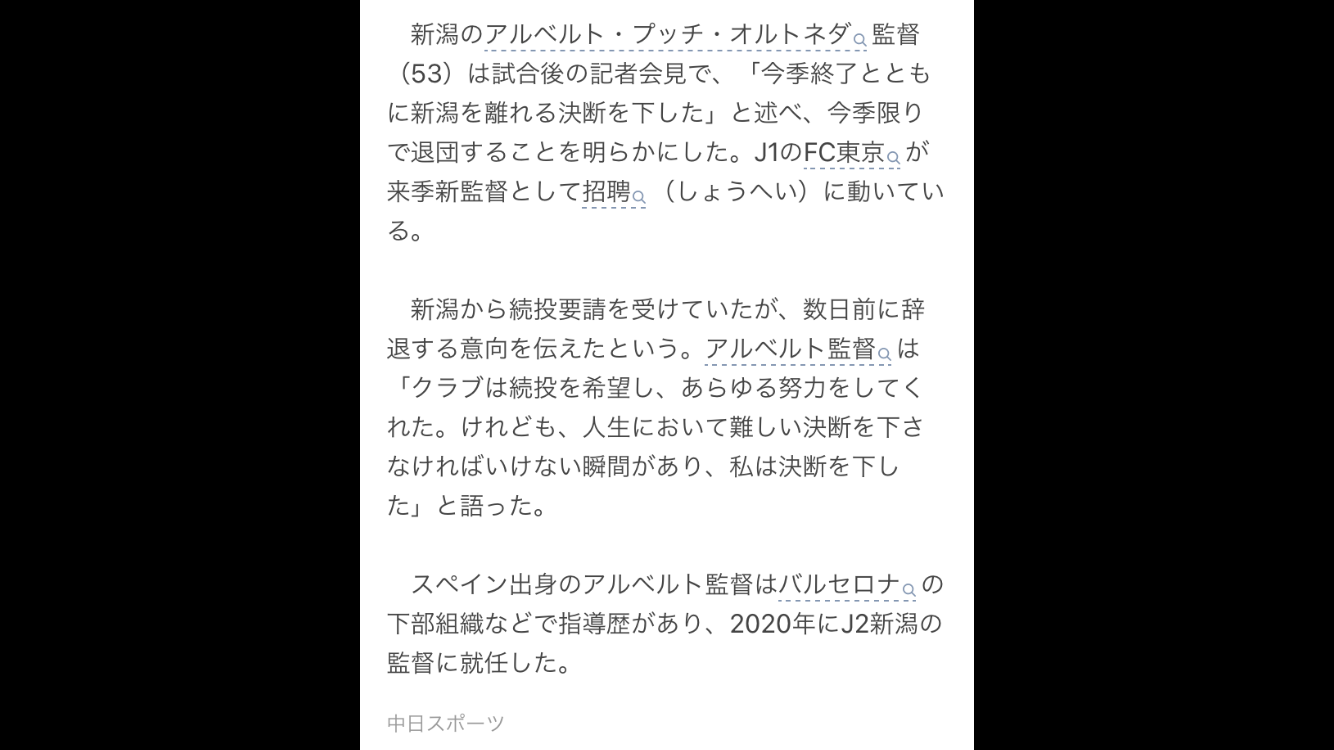Tap the FC東京 search link
This screenshot has width=1334, height=750.
(x=851, y=154)
